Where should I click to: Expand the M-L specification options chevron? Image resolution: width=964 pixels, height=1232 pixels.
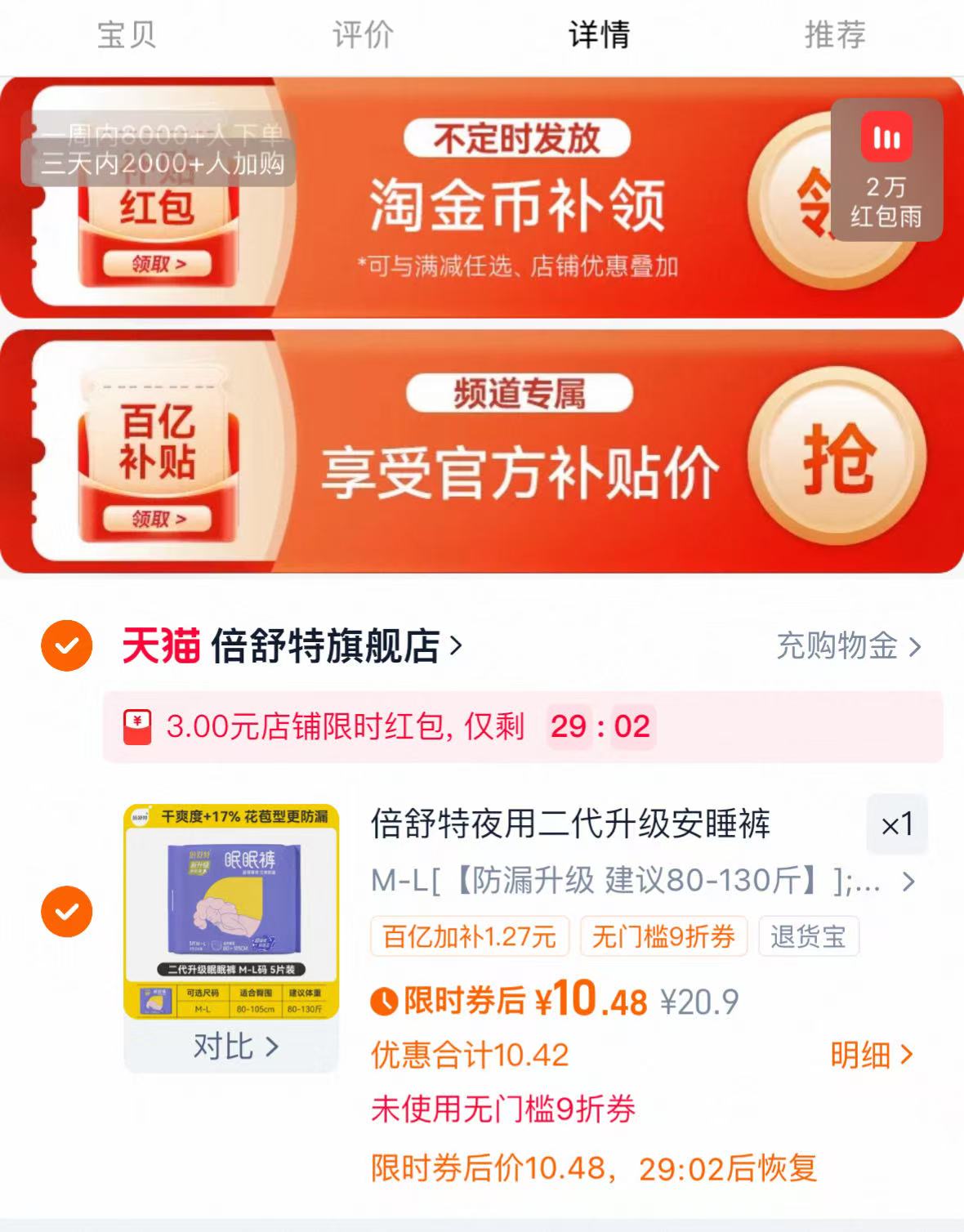tap(907, 883)
